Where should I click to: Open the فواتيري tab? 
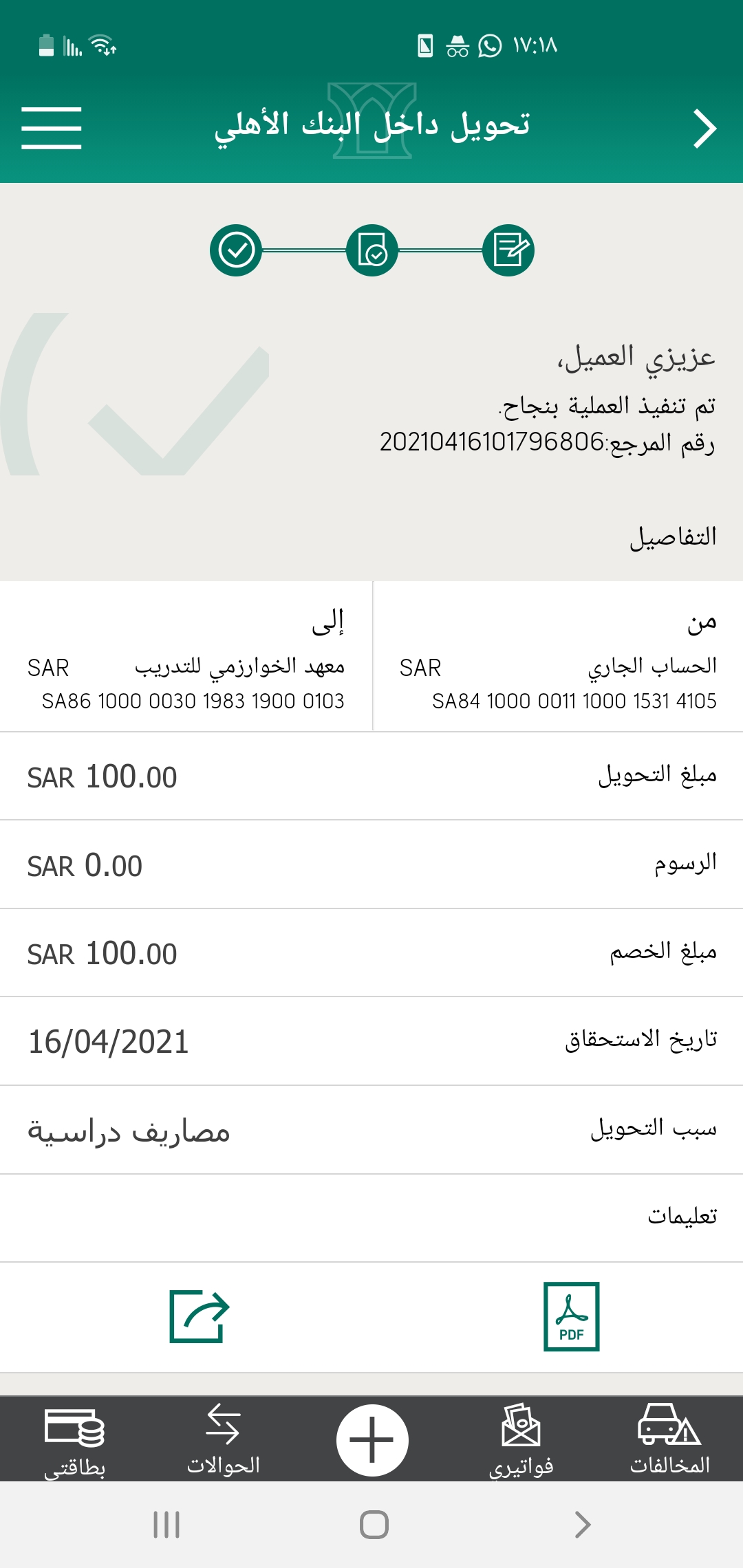click(521, 1440)
